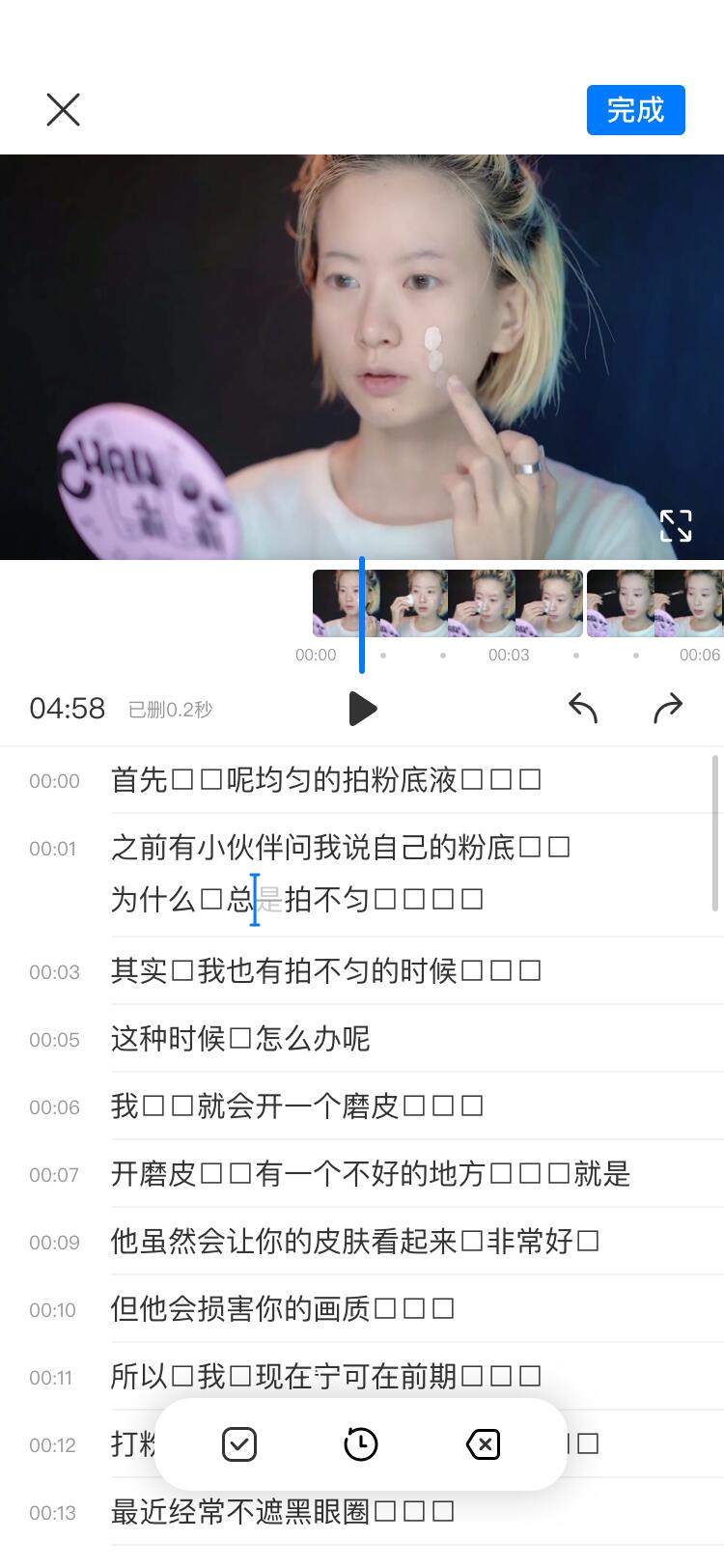Play the video preview
This screenshot has width=724, height=1568.
point(362,709)
